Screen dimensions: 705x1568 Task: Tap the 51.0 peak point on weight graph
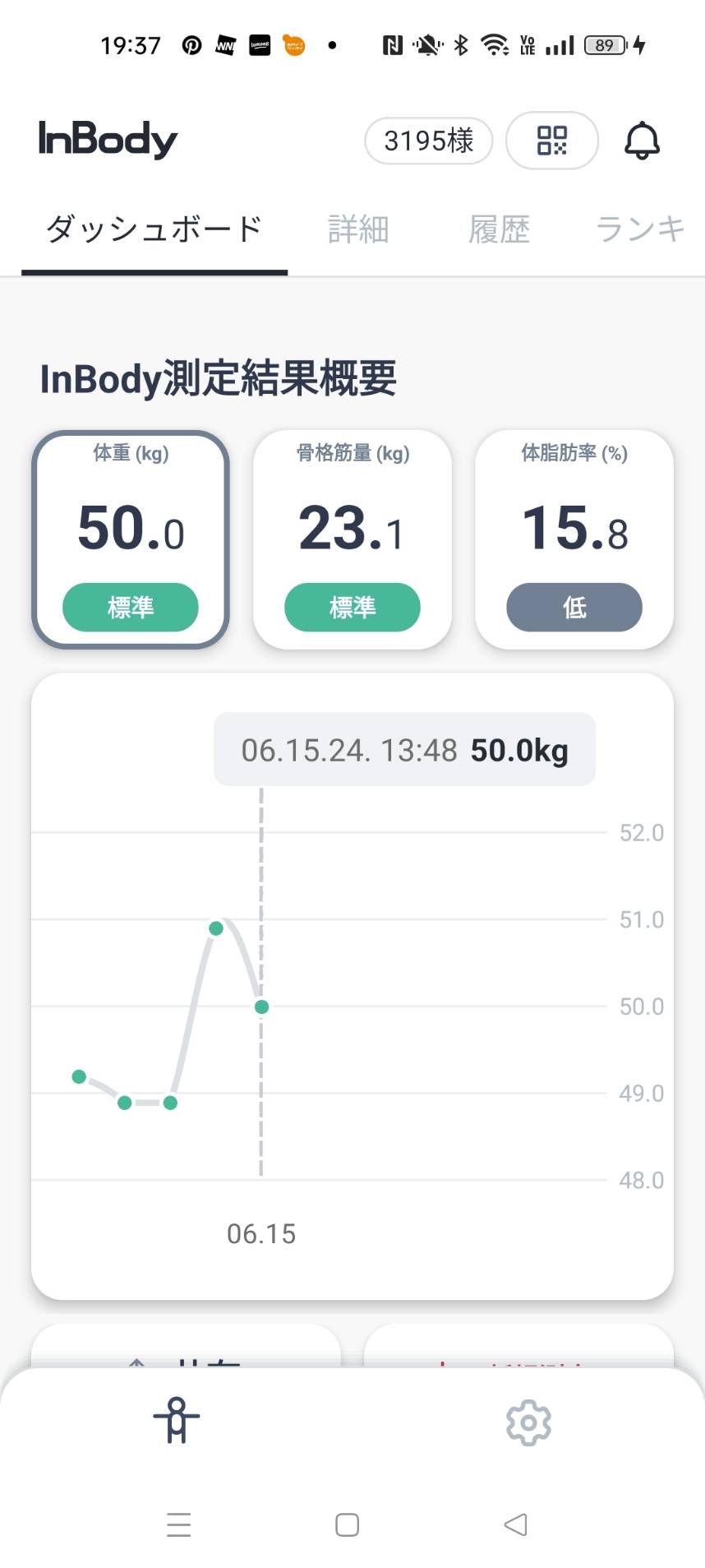pyautogui.click(x=216, y=928)
